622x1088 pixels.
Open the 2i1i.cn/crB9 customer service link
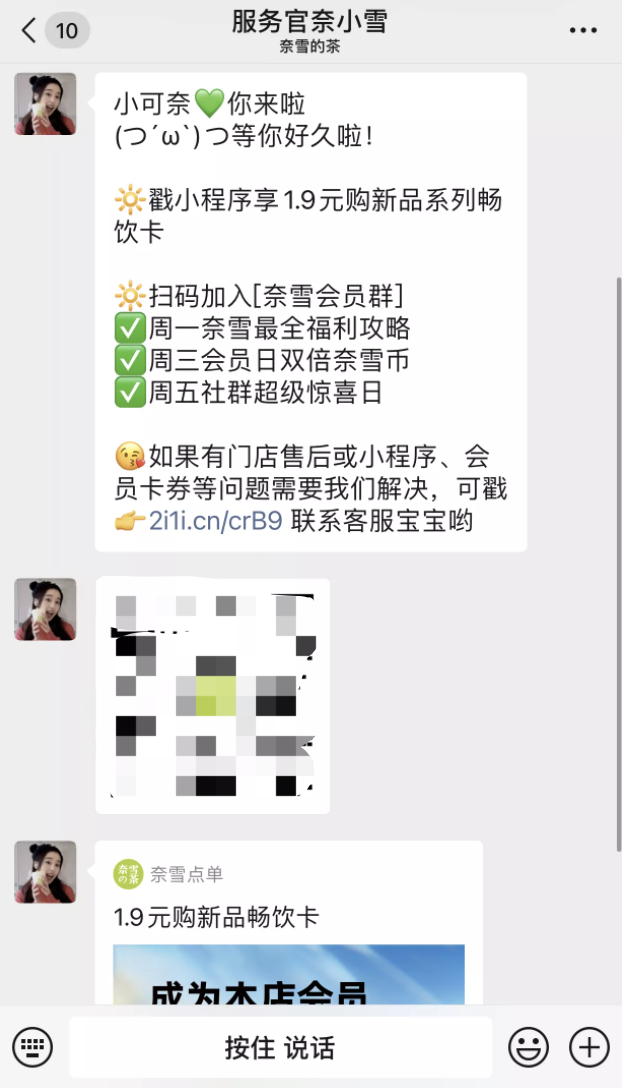[215, 521]
